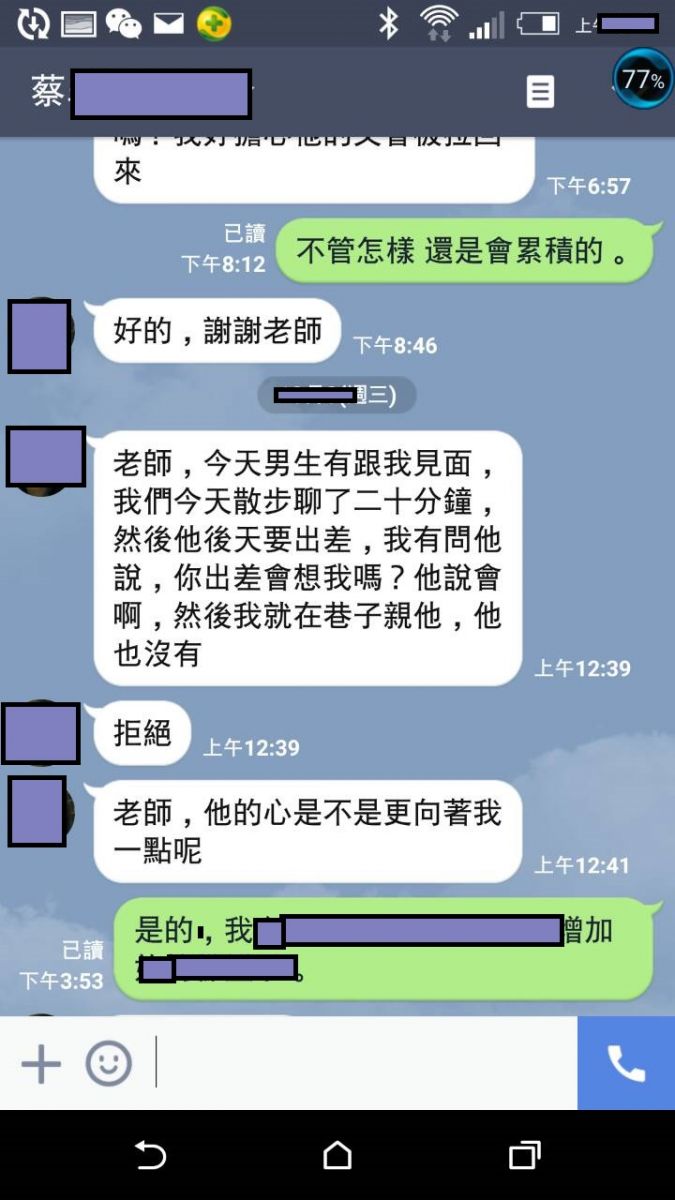Go to the home screen
Screen dimensions: 675x1200
click(338, 1156)
